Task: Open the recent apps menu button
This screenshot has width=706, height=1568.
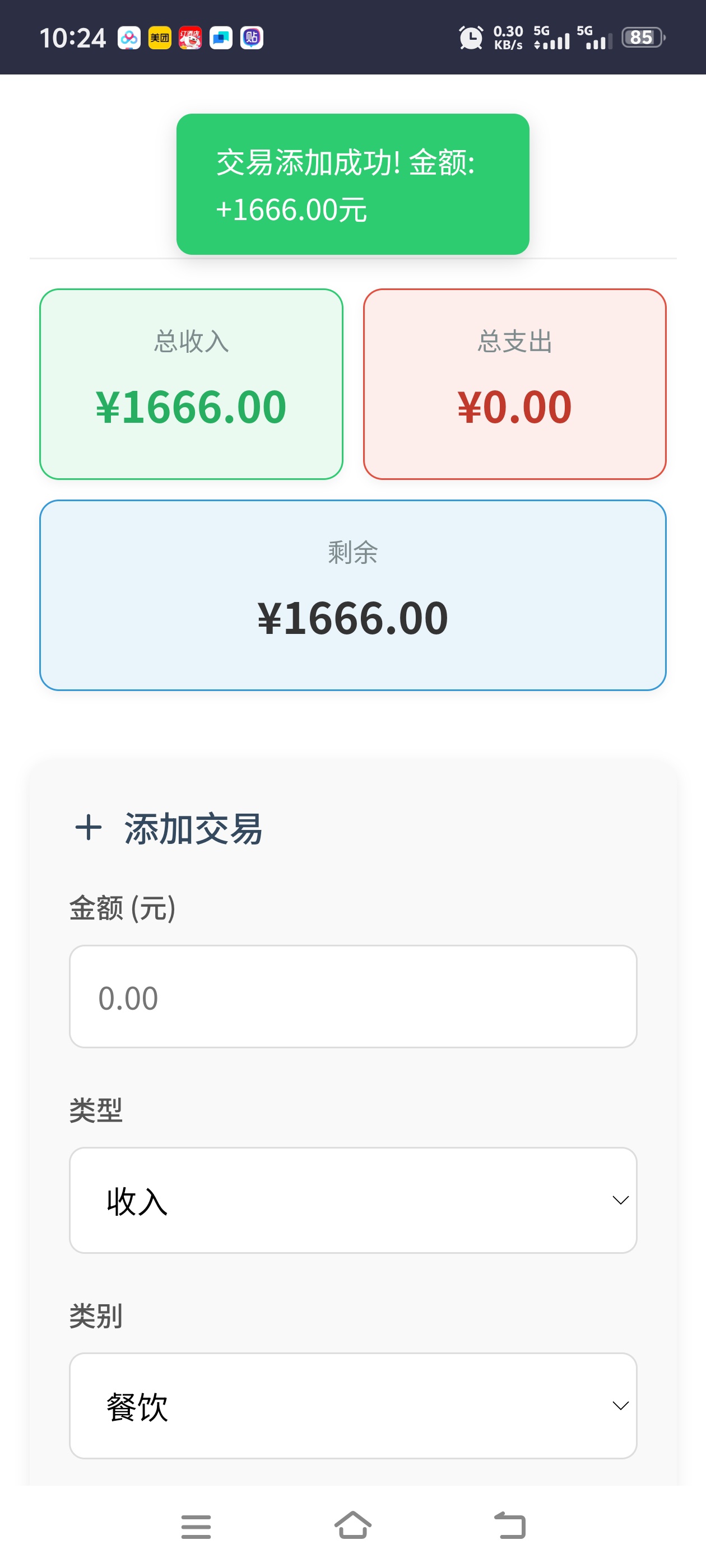Action: tap(196, 1527)
